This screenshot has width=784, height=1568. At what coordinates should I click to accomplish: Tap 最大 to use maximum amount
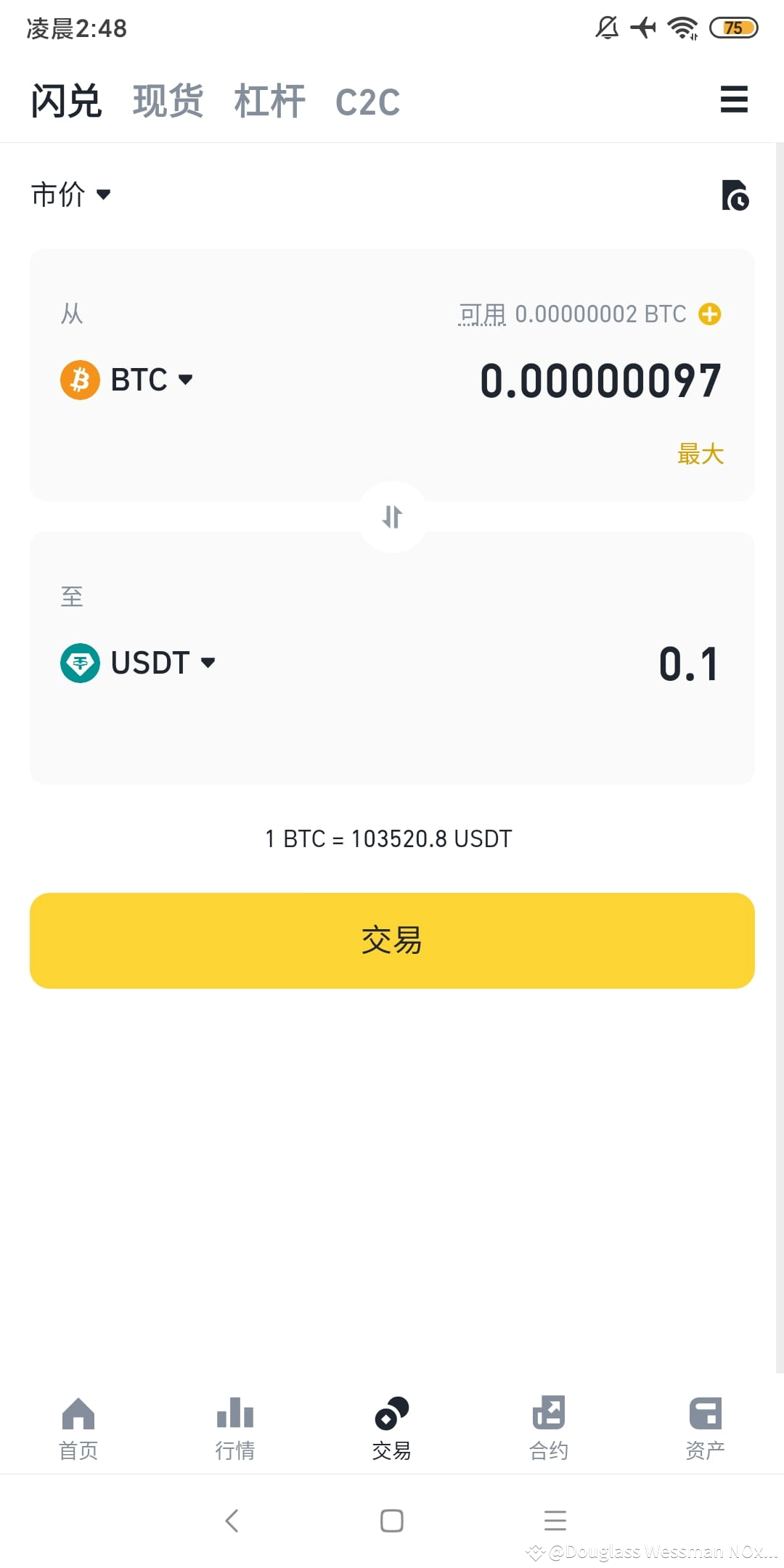[x=700, y=452]
